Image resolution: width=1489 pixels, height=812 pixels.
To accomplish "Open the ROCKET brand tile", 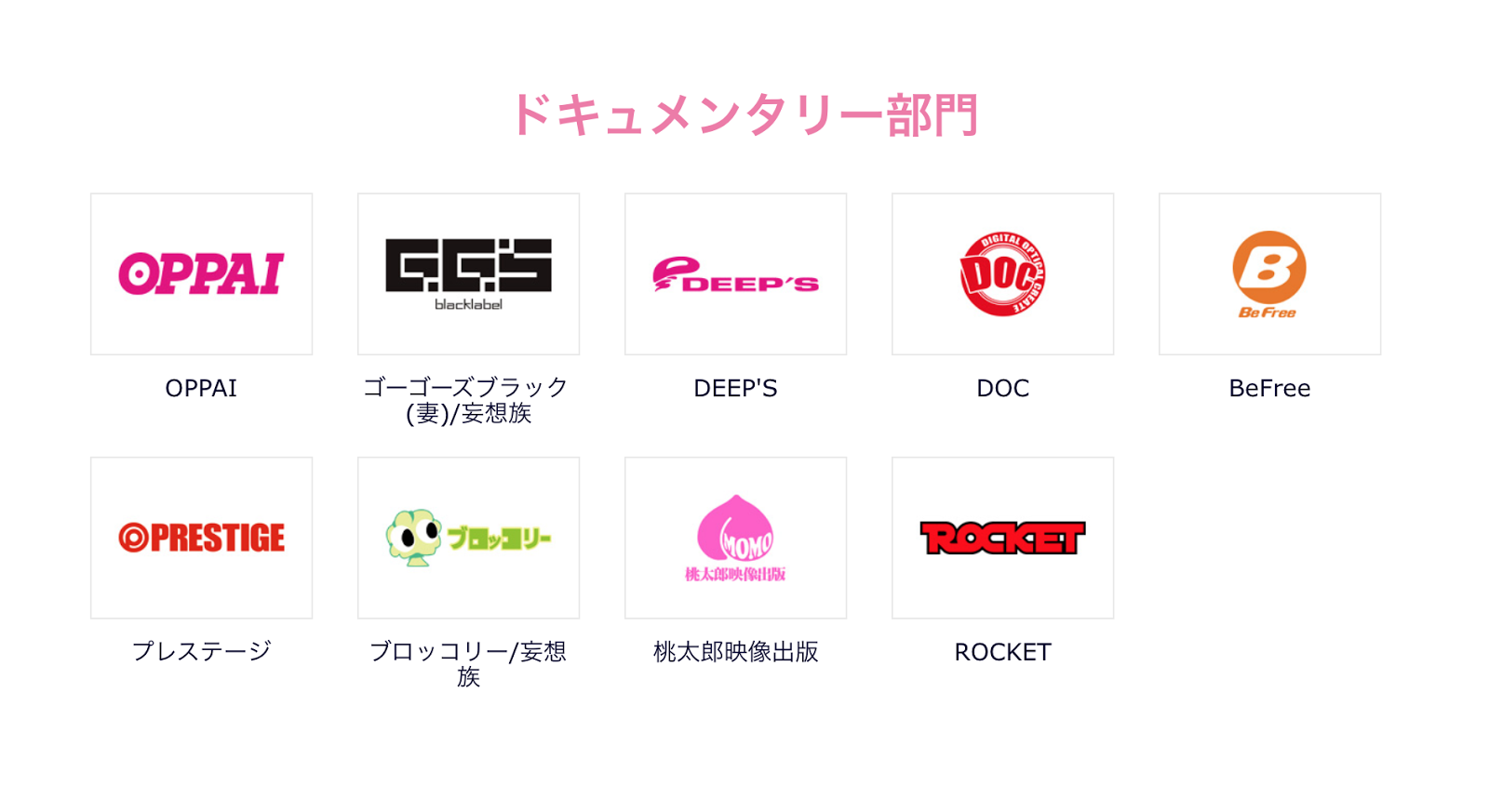I will [x=1002, y=538].
